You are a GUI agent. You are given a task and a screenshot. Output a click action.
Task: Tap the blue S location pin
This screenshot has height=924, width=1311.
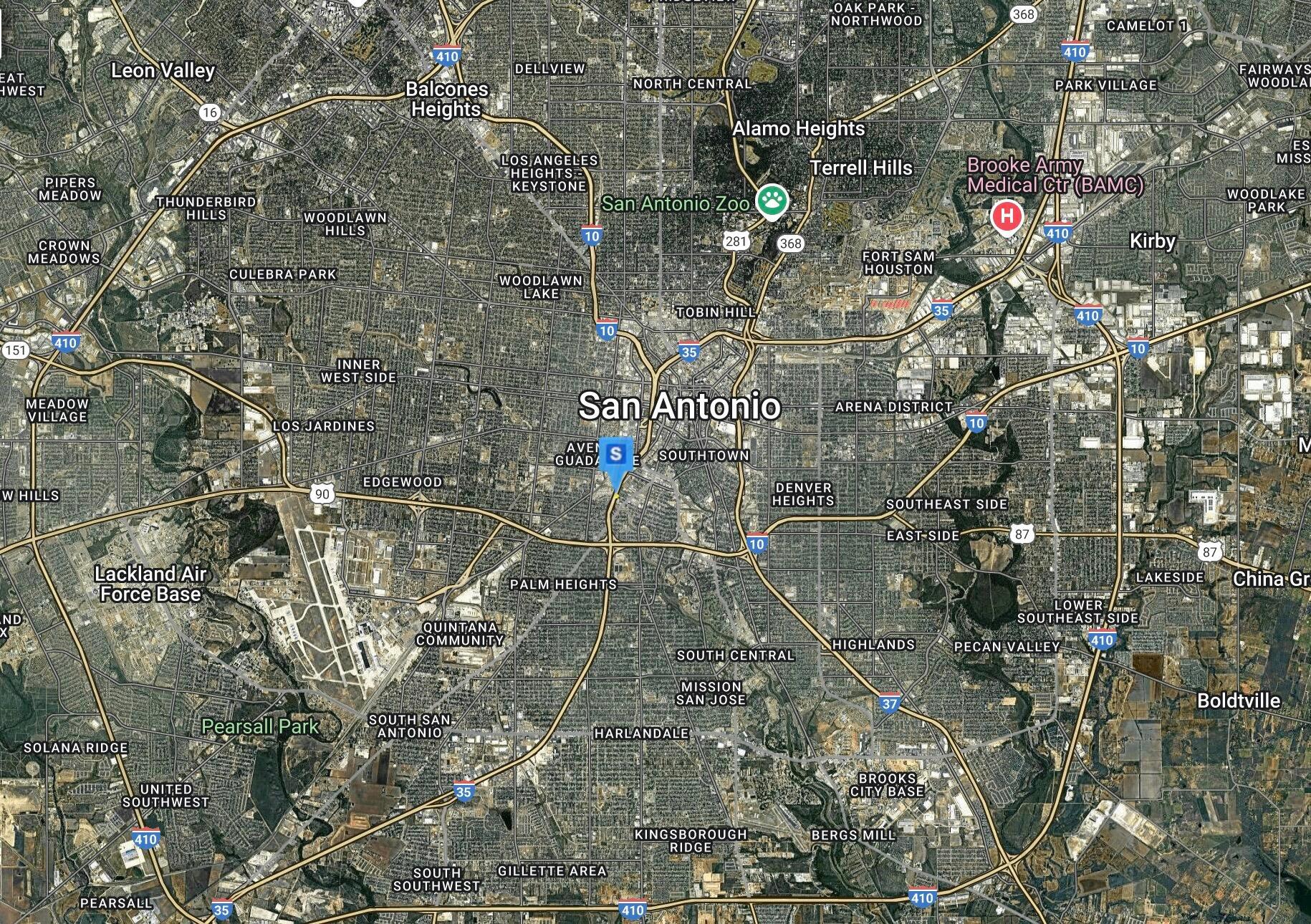click(615, 456)
